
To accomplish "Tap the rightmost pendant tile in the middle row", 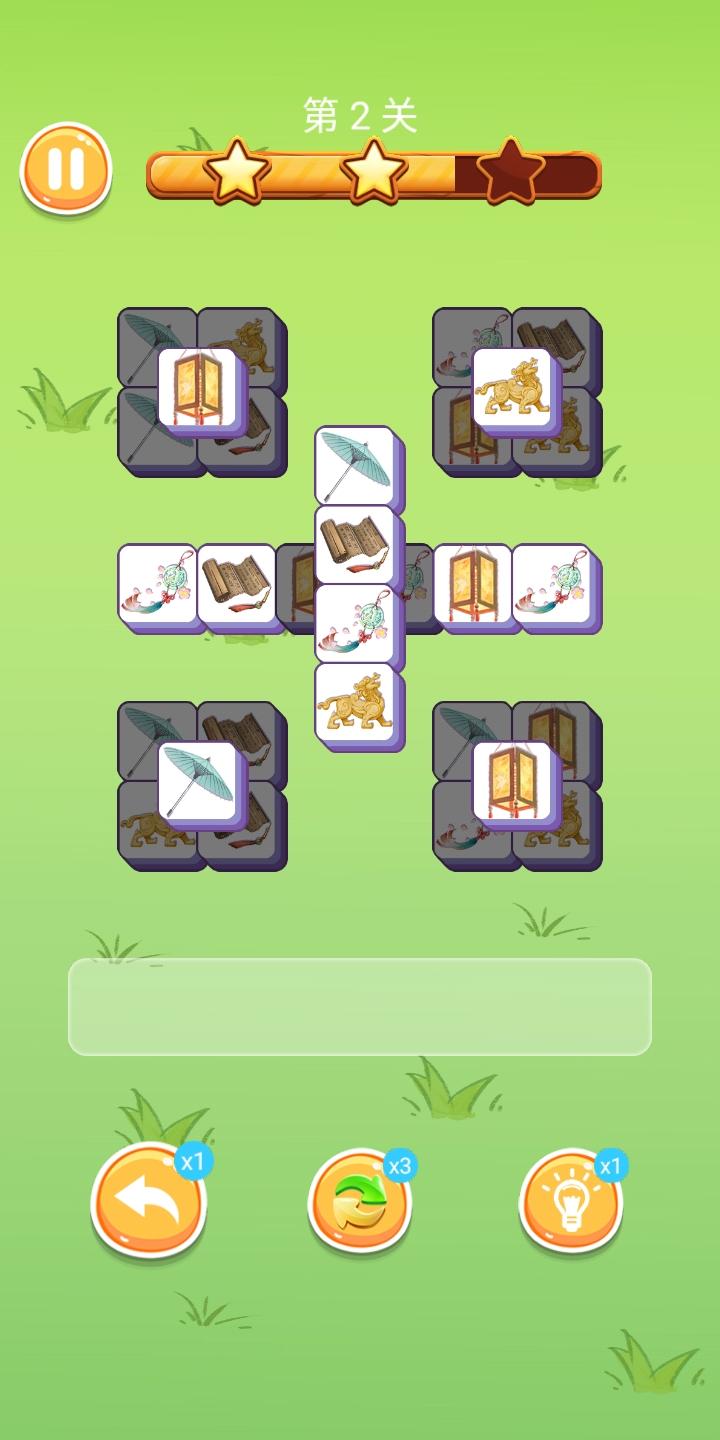I will coord(552,584).
